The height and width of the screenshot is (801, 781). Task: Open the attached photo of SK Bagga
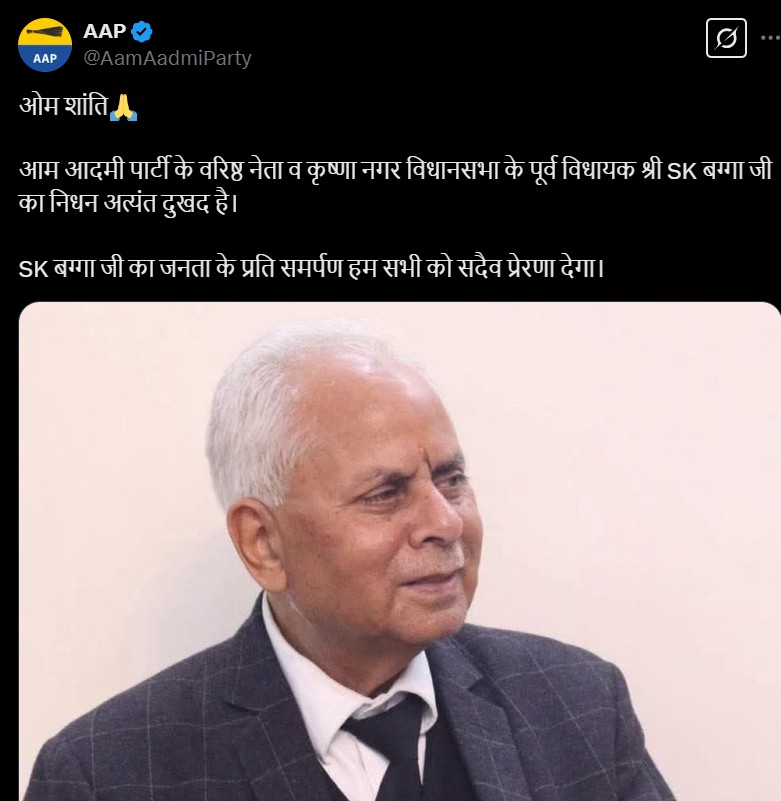point(398,550)
